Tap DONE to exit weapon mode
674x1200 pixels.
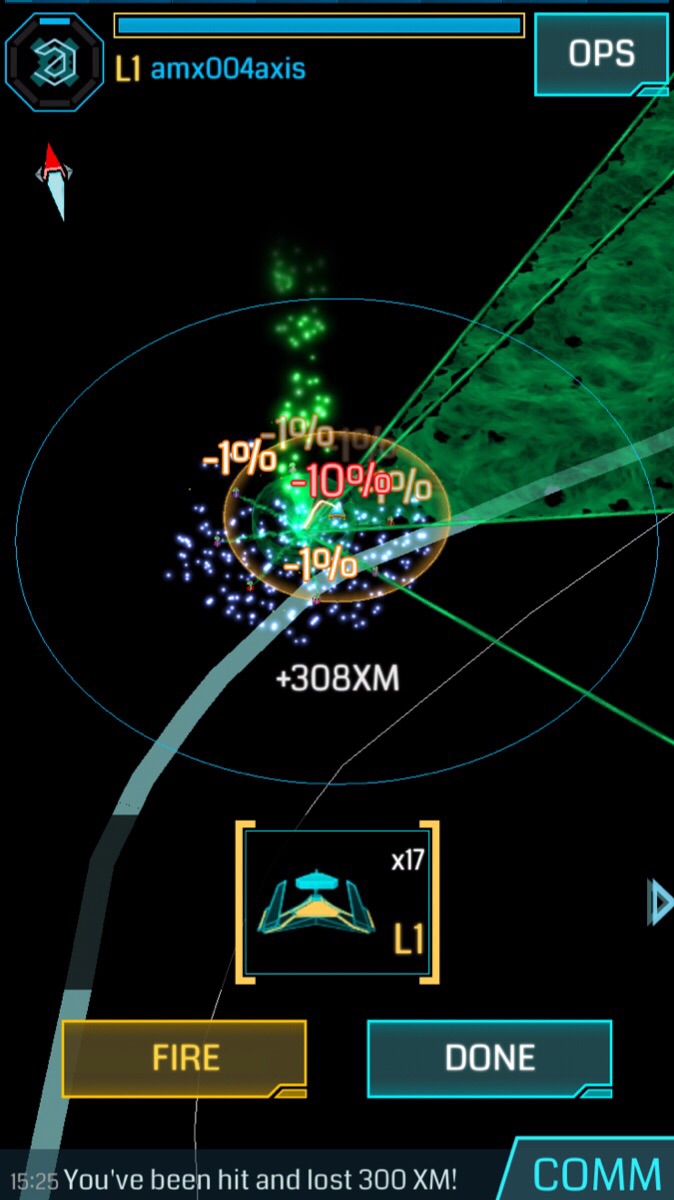point(489,1058)
